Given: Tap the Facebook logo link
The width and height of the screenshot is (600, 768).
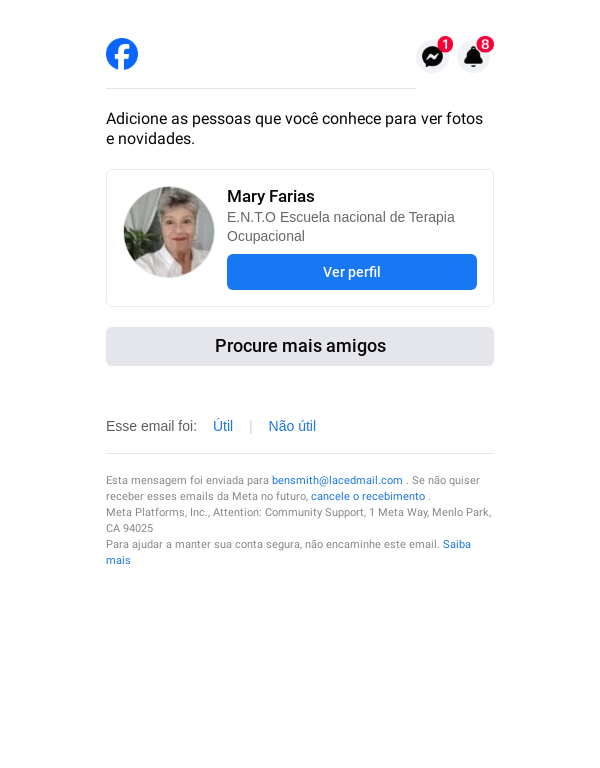Looking at the screenshot, I should 122,54.
